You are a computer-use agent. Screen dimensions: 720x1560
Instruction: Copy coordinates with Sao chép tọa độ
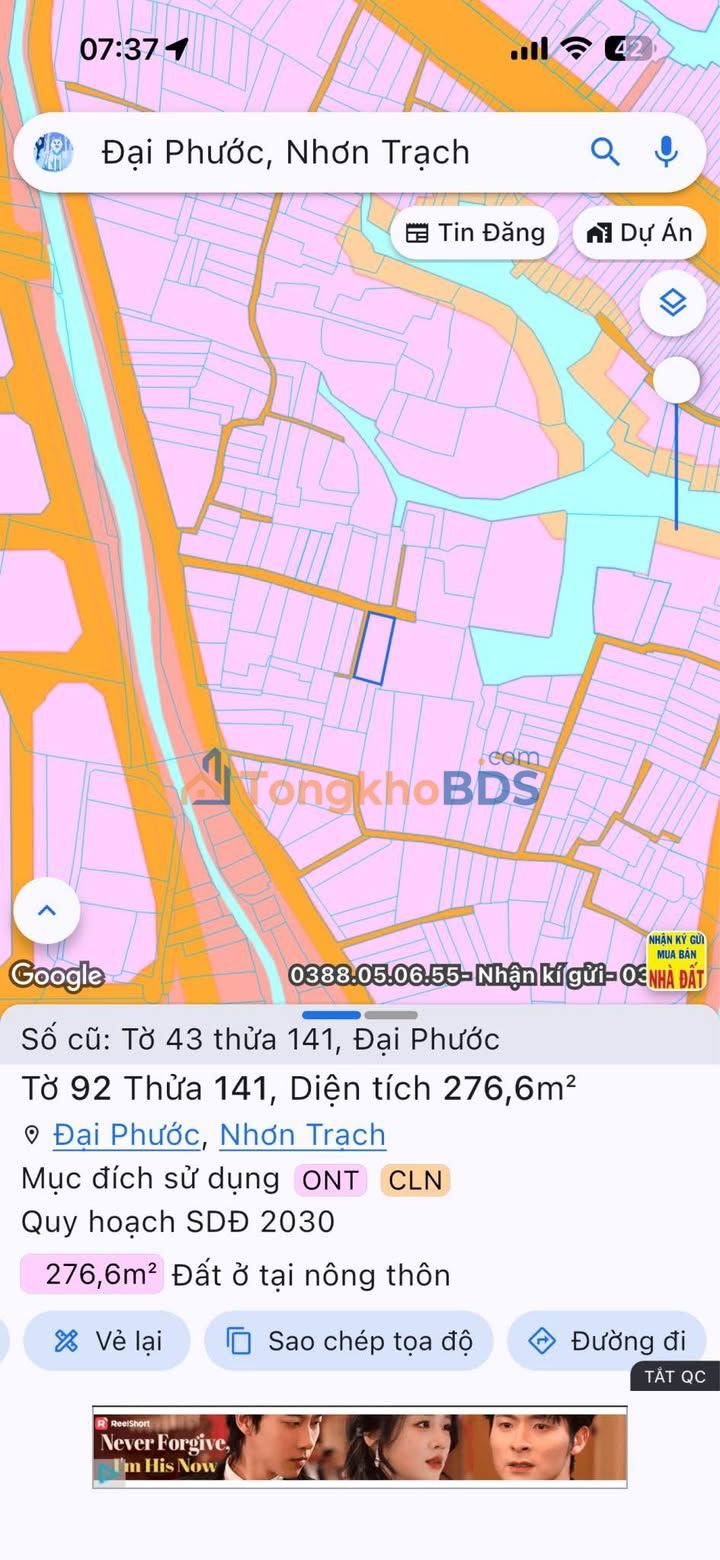coord(349,1341)
